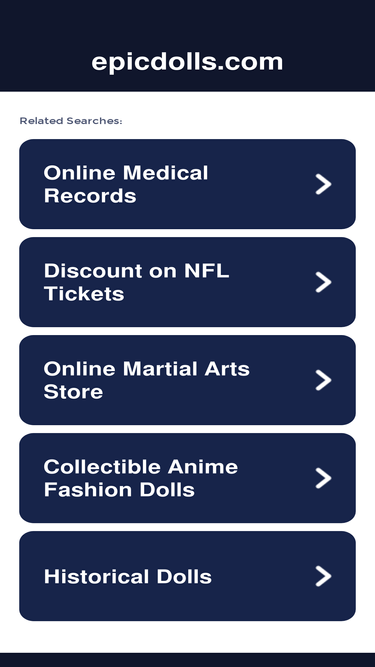
Task: Select Discount on NFL Tickets
Action: 188,282
